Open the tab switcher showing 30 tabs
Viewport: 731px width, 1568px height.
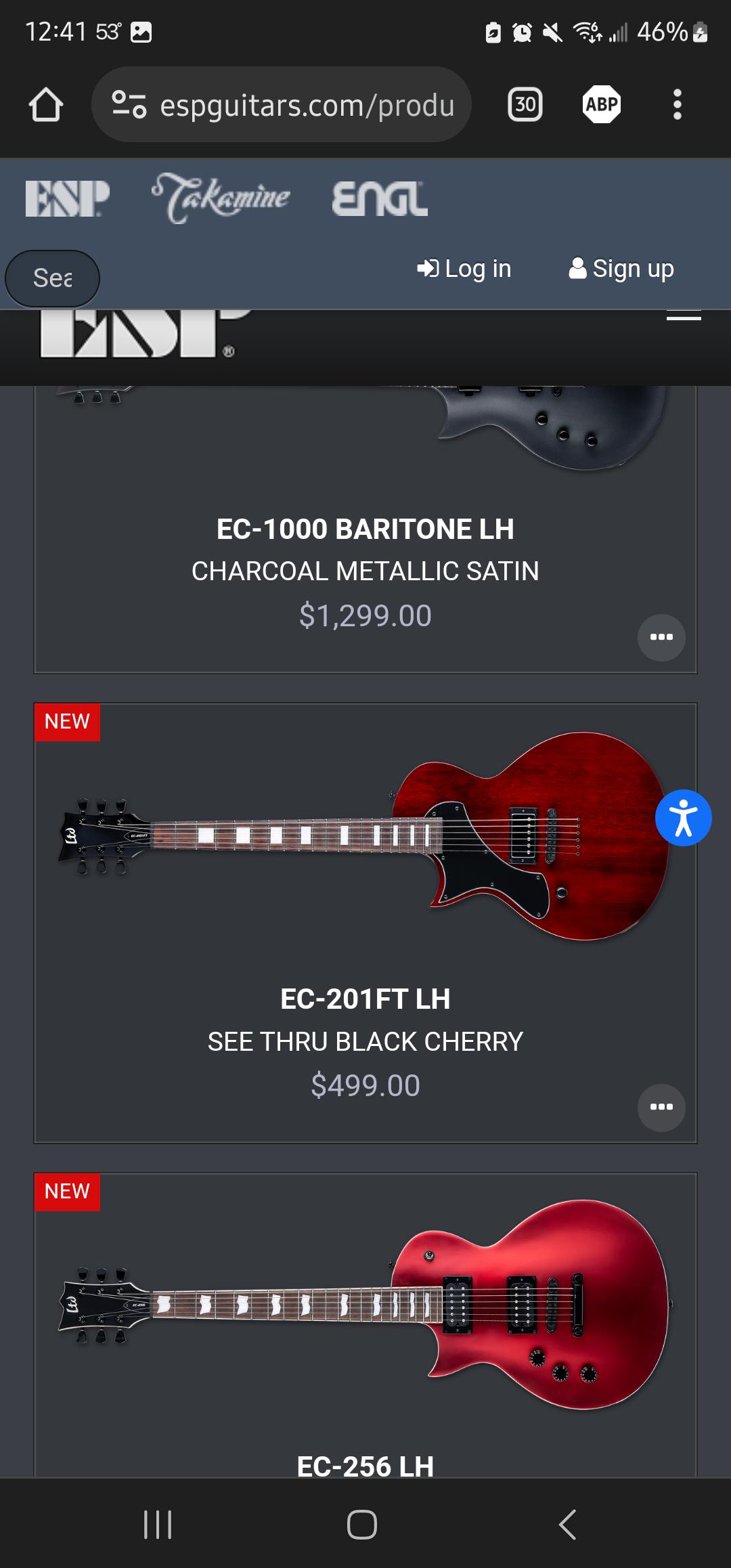point(525,105)
